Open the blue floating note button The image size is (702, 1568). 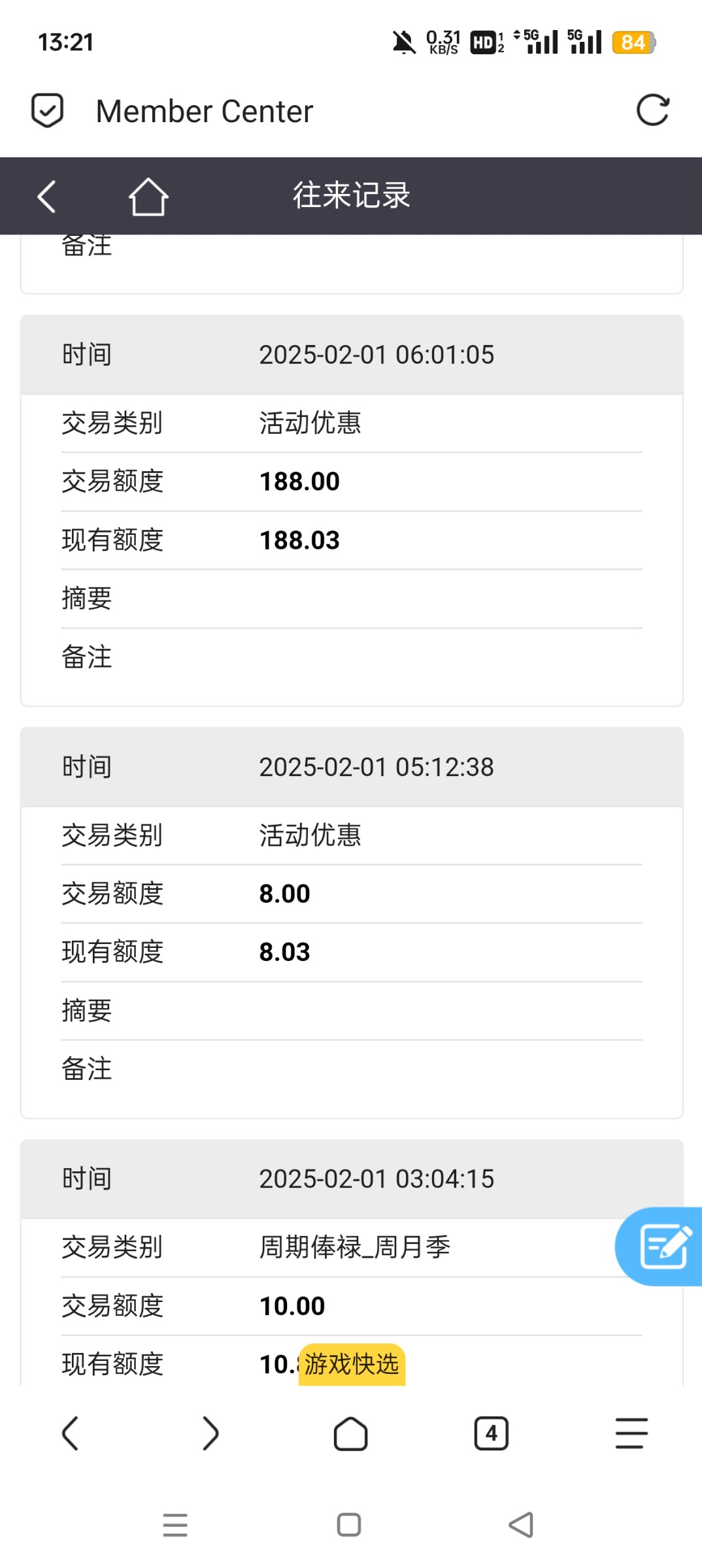pos(660,1247)
